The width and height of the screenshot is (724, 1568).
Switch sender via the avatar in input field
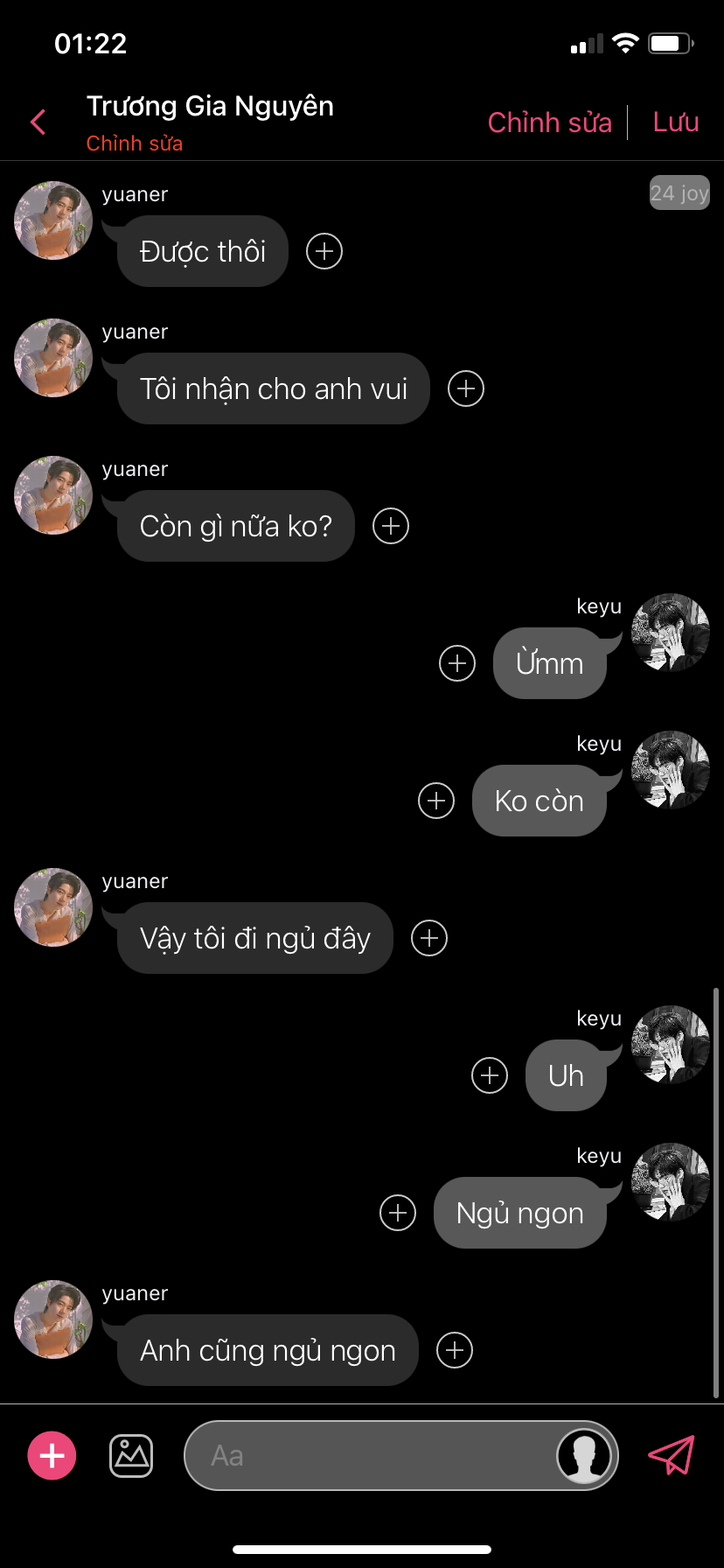tap(584, 1455)
